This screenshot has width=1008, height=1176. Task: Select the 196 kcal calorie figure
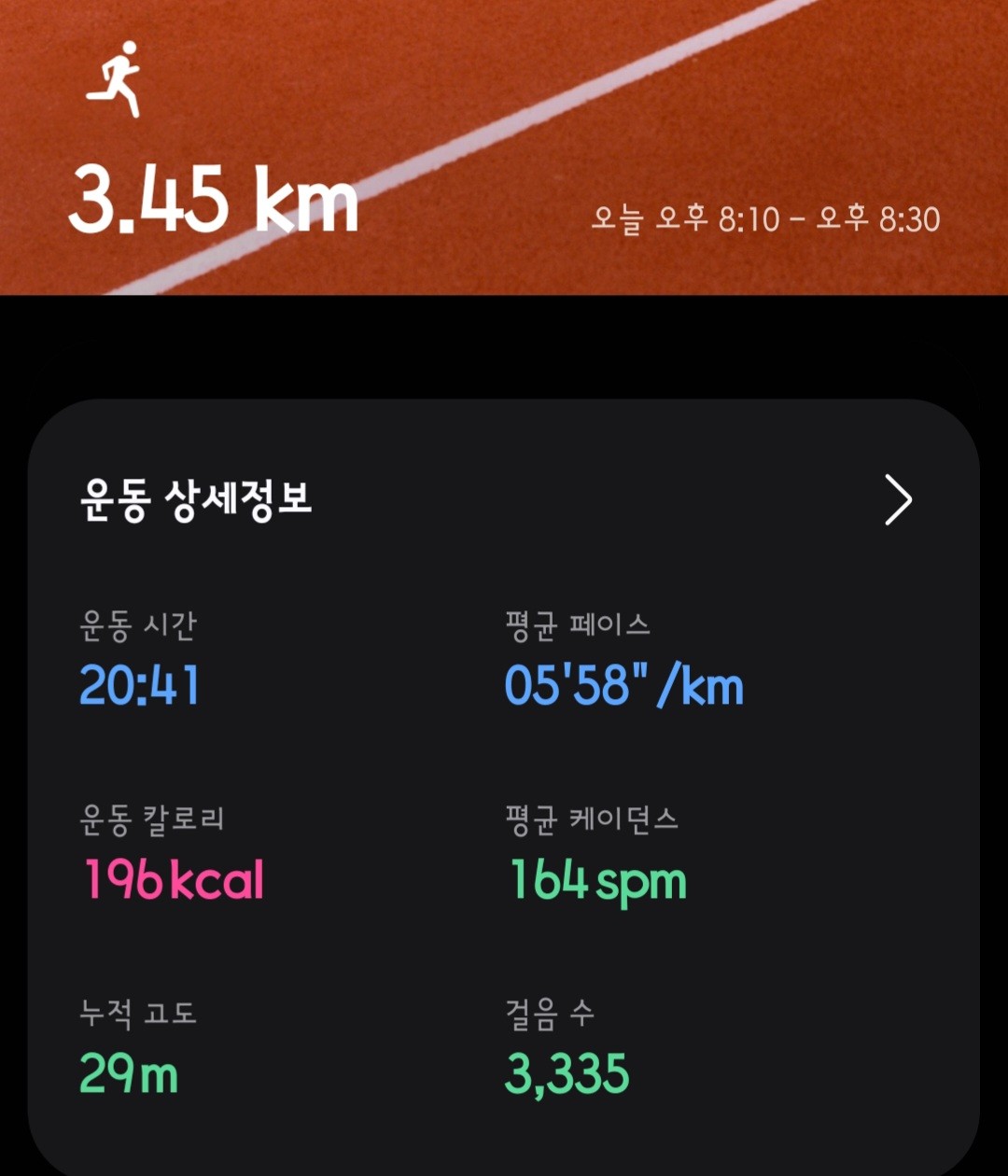pyautogui.click(x=172, y=877)
